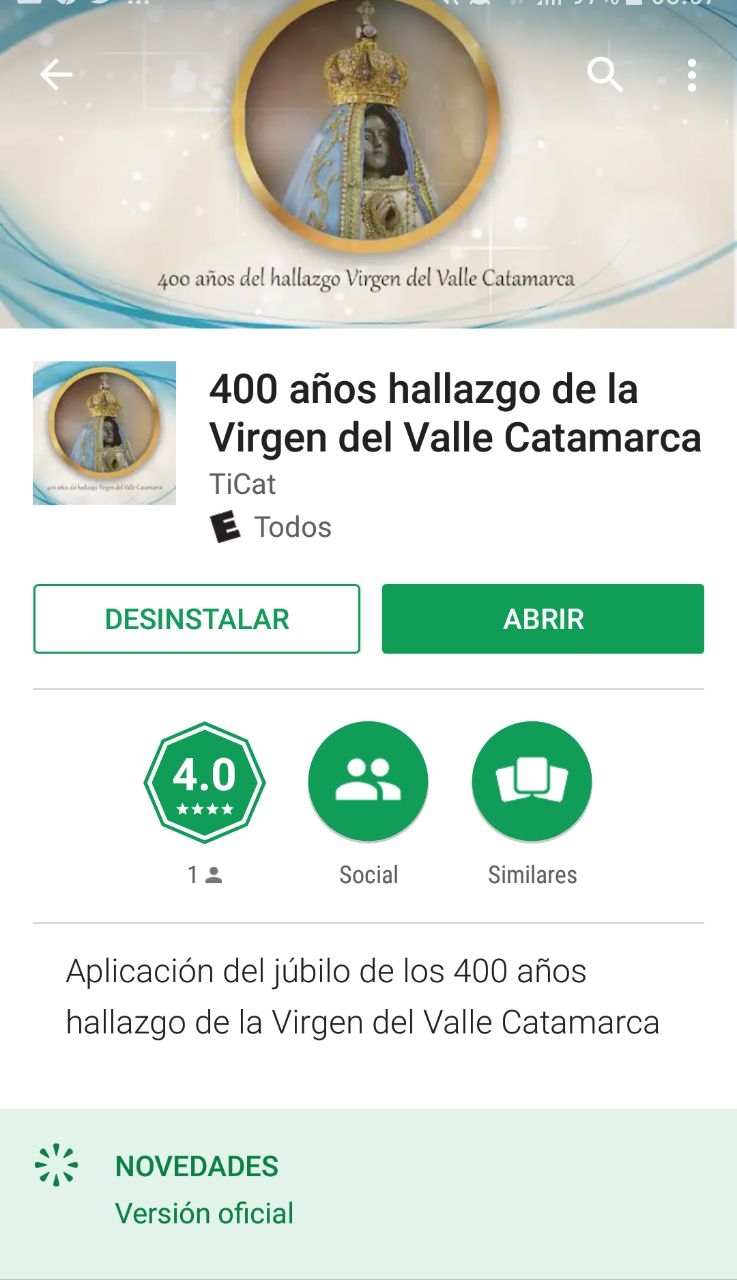Go back with the top arrow

click(x=56, y=75)
